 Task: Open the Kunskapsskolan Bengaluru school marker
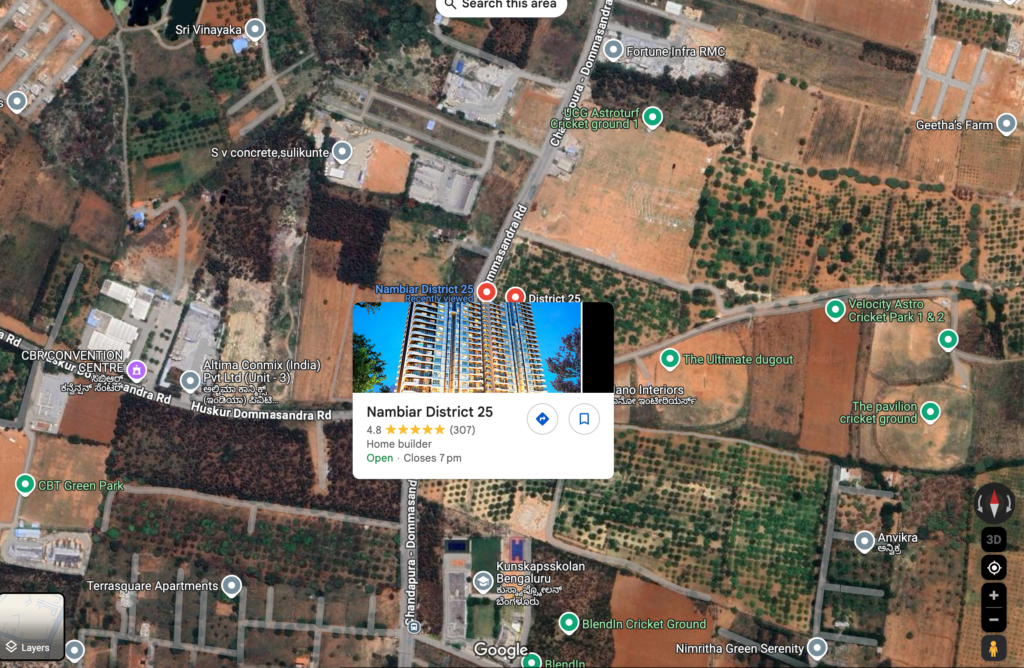pos(483,581)
